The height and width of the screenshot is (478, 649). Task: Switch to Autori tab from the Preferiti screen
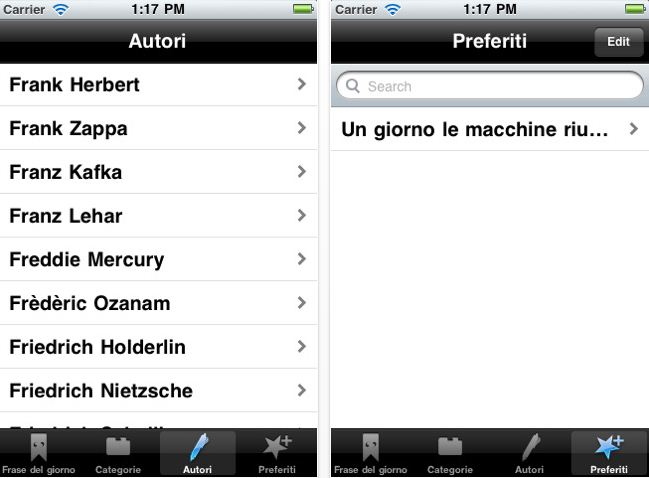pyautogui.click(x=529, y=454)
